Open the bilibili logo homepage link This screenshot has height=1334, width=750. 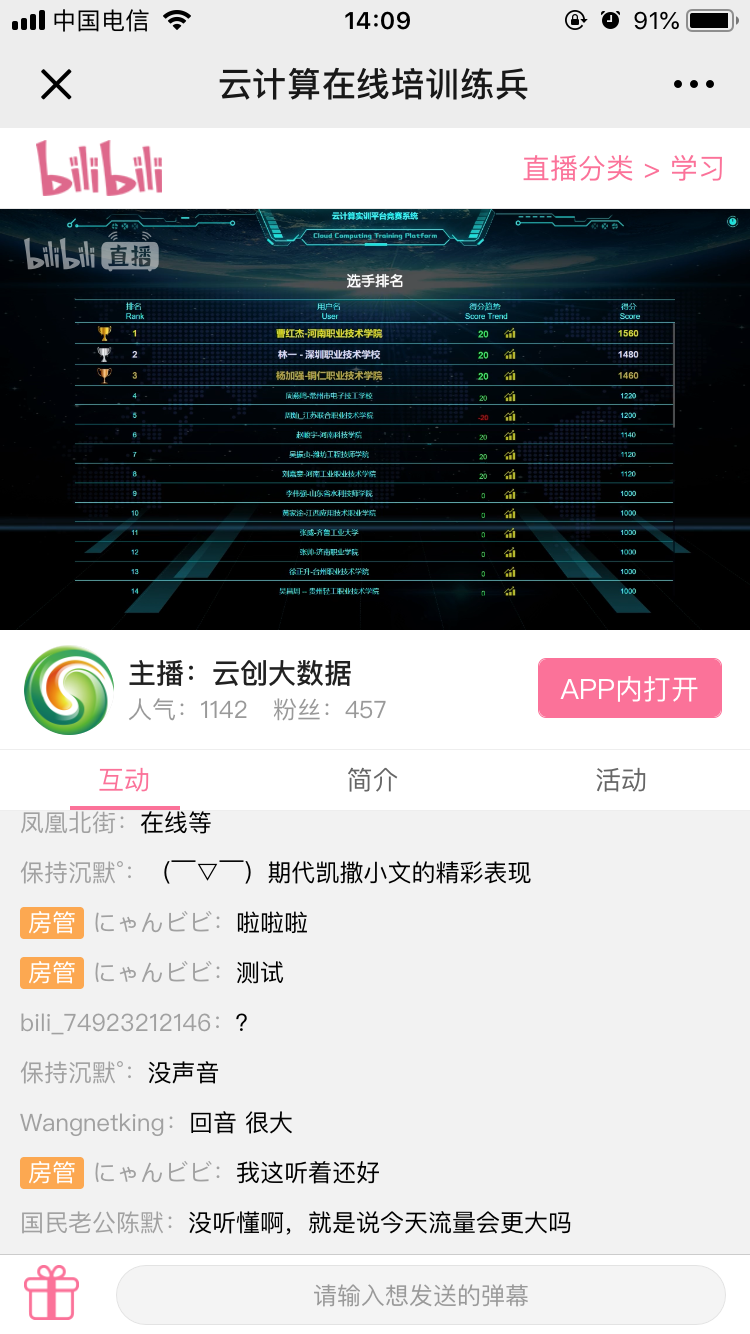point(99,167)
